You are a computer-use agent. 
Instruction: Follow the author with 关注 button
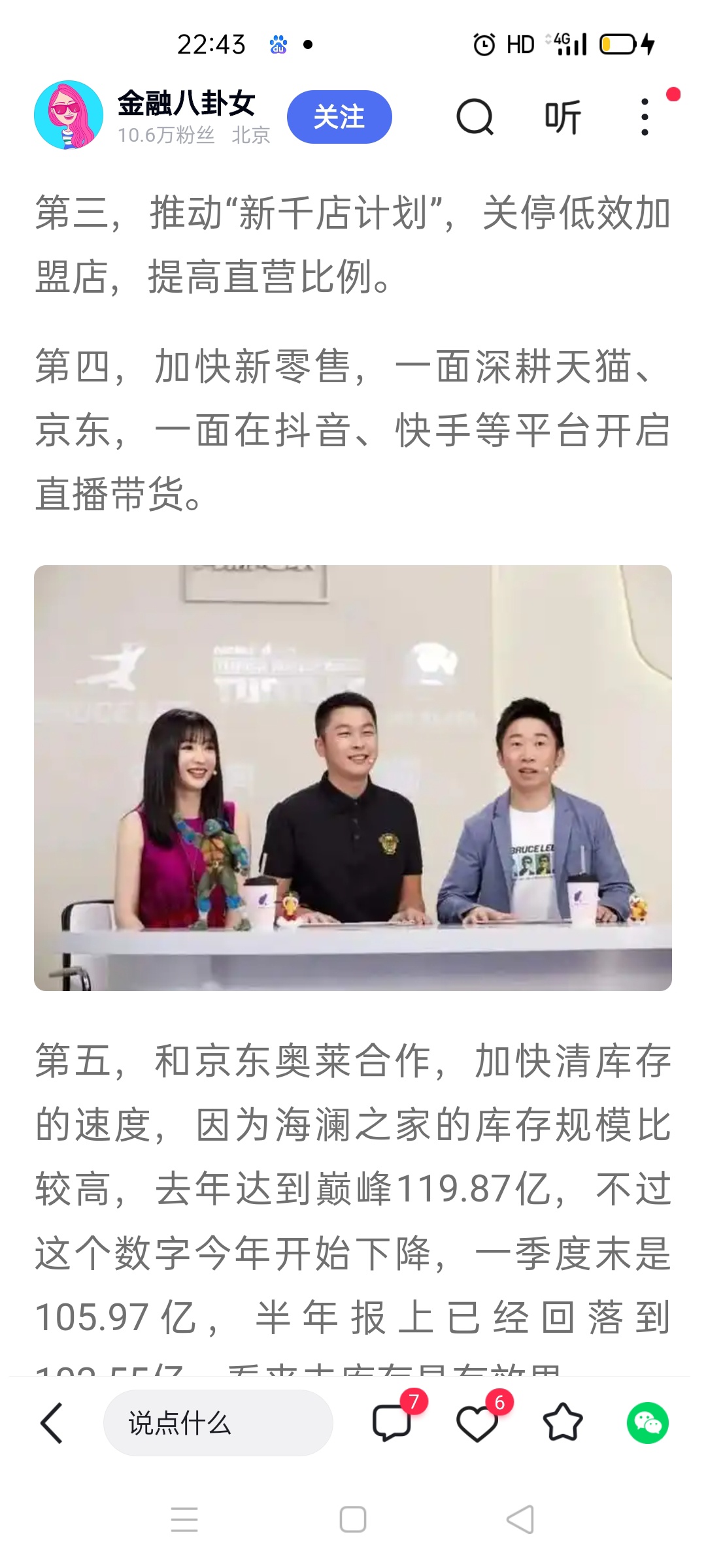(x=339, y=117)
